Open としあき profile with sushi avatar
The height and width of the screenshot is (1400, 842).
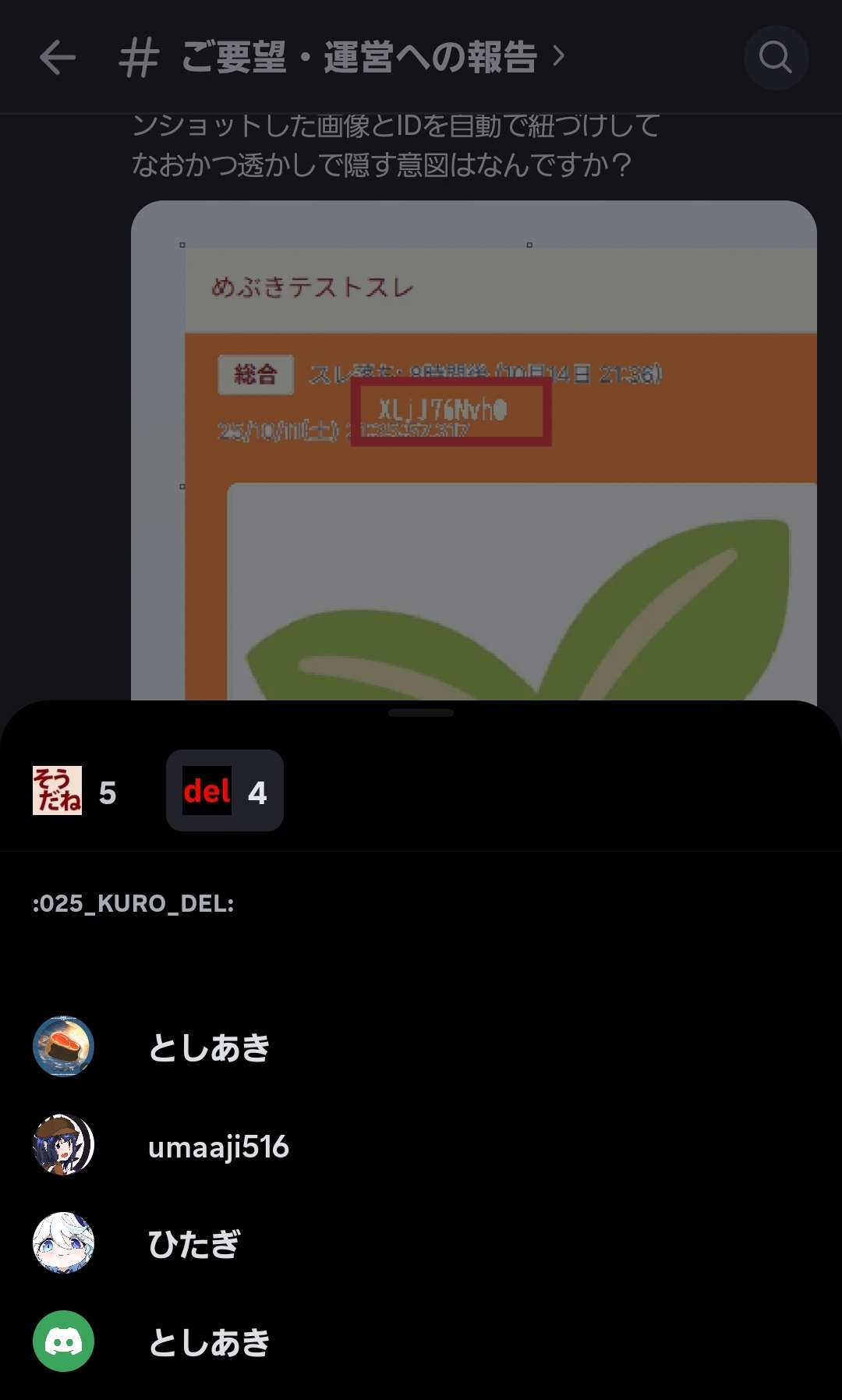[208, 1047]
